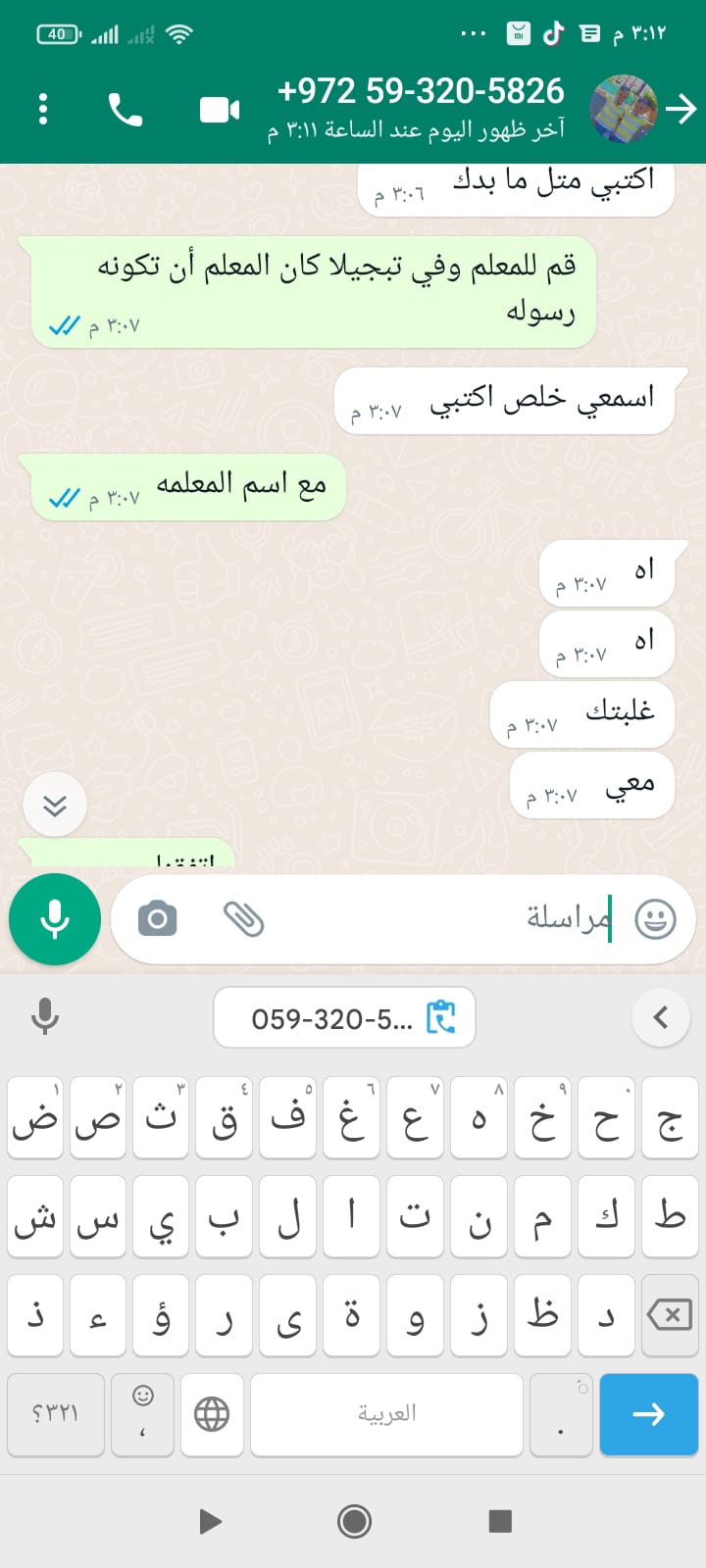Collapse the keyboard suggestion strip arrow
Screen dimensions: 706x1568
pos(661,1018)
